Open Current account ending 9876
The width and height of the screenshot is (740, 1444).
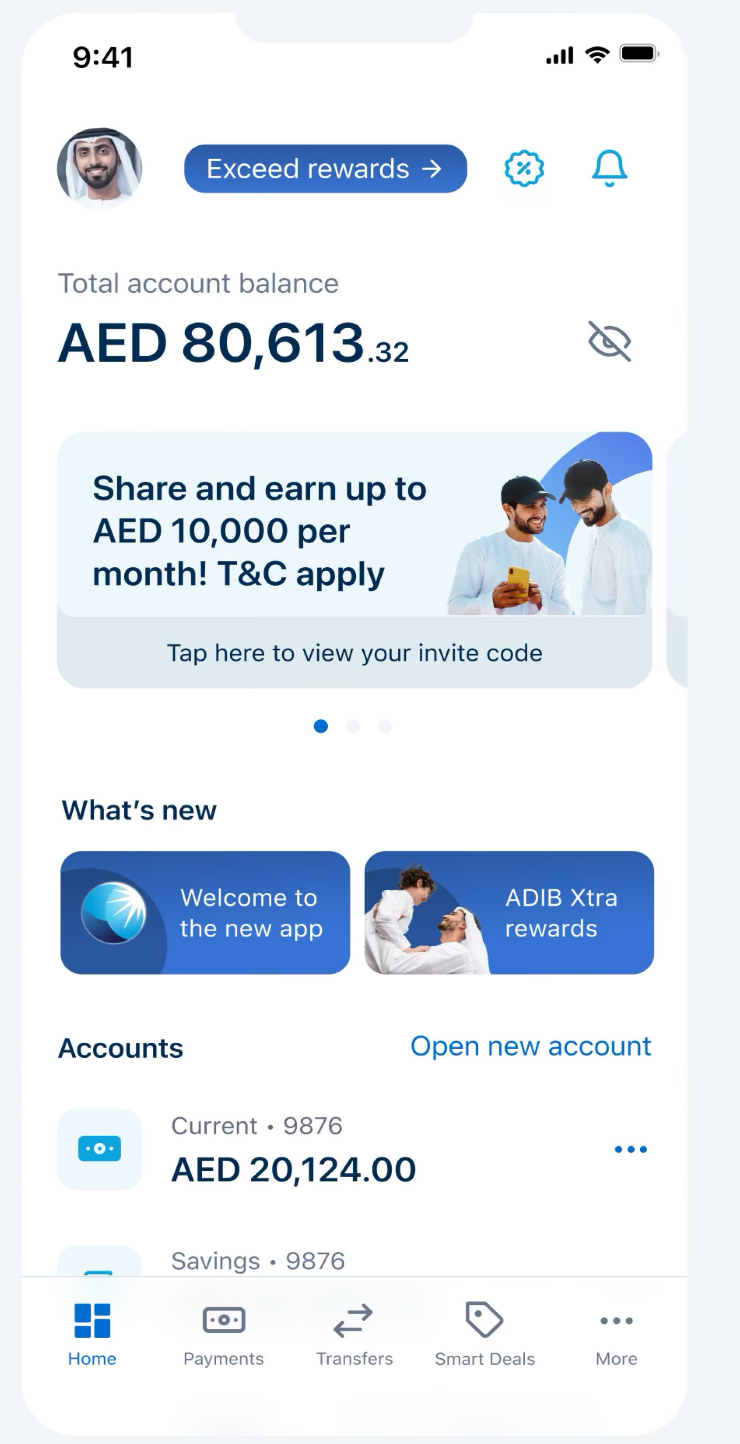point(293,1150)
